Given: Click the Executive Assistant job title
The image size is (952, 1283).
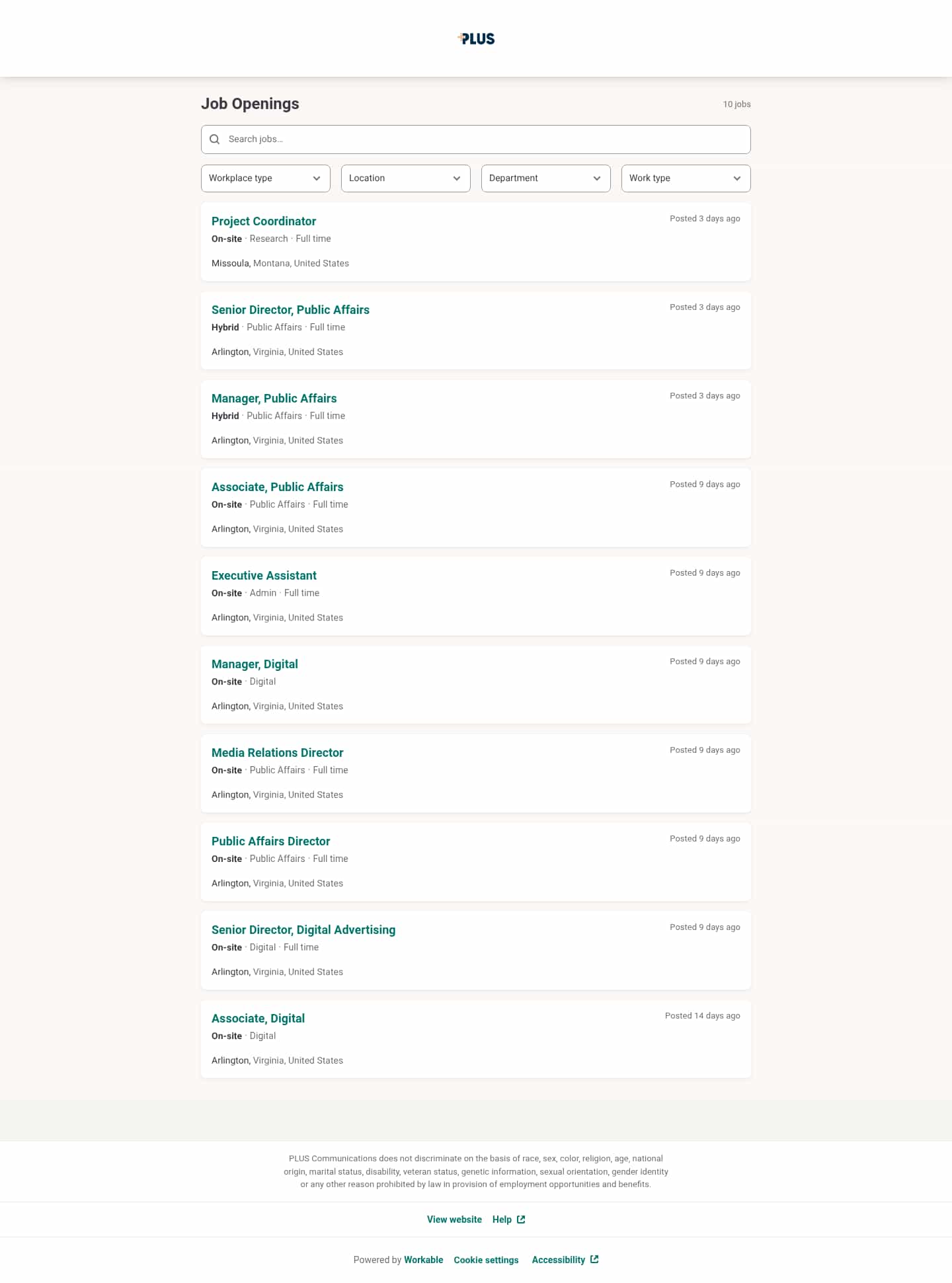Looking at the screenshot, I should (x=264, y=575).
